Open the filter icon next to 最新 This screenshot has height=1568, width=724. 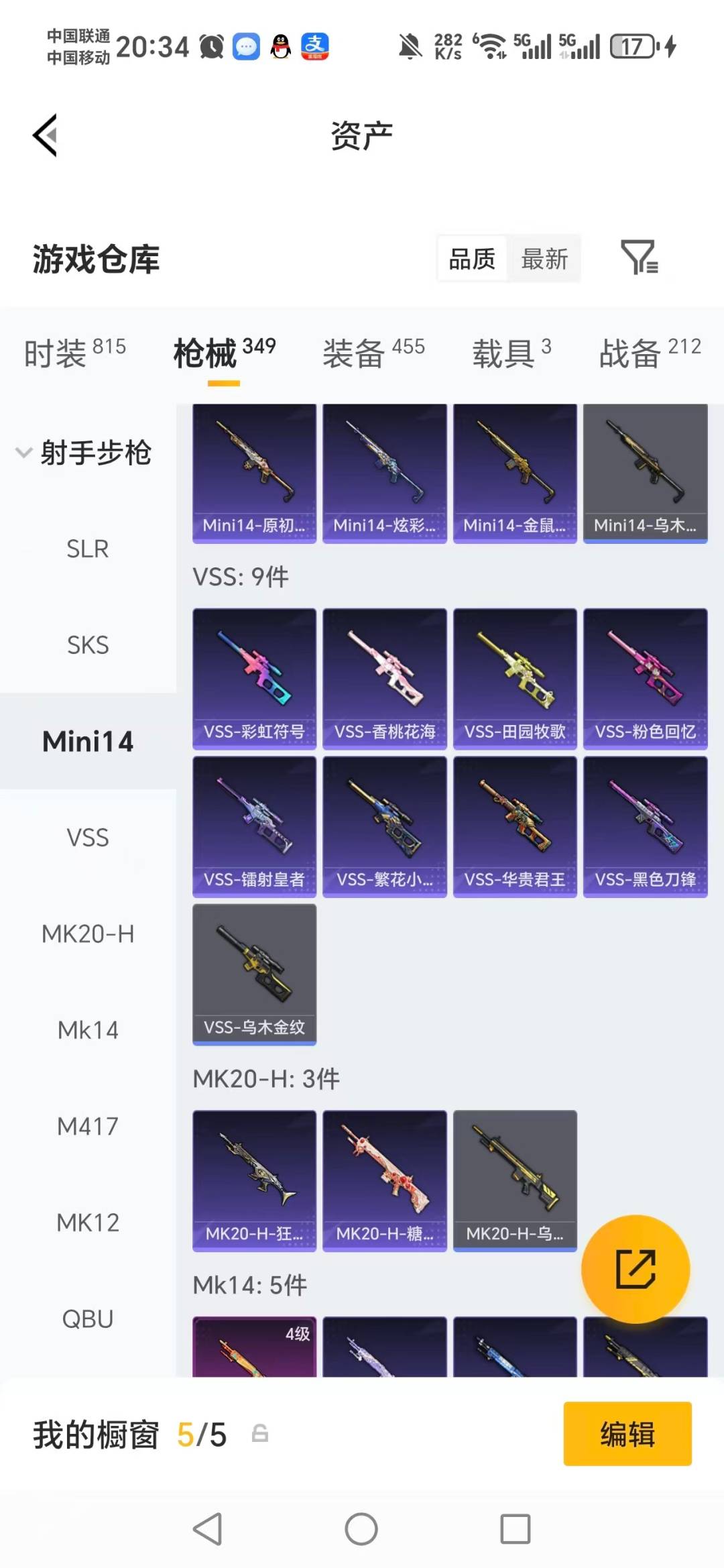pyautogui.click(x=639, y=258)
